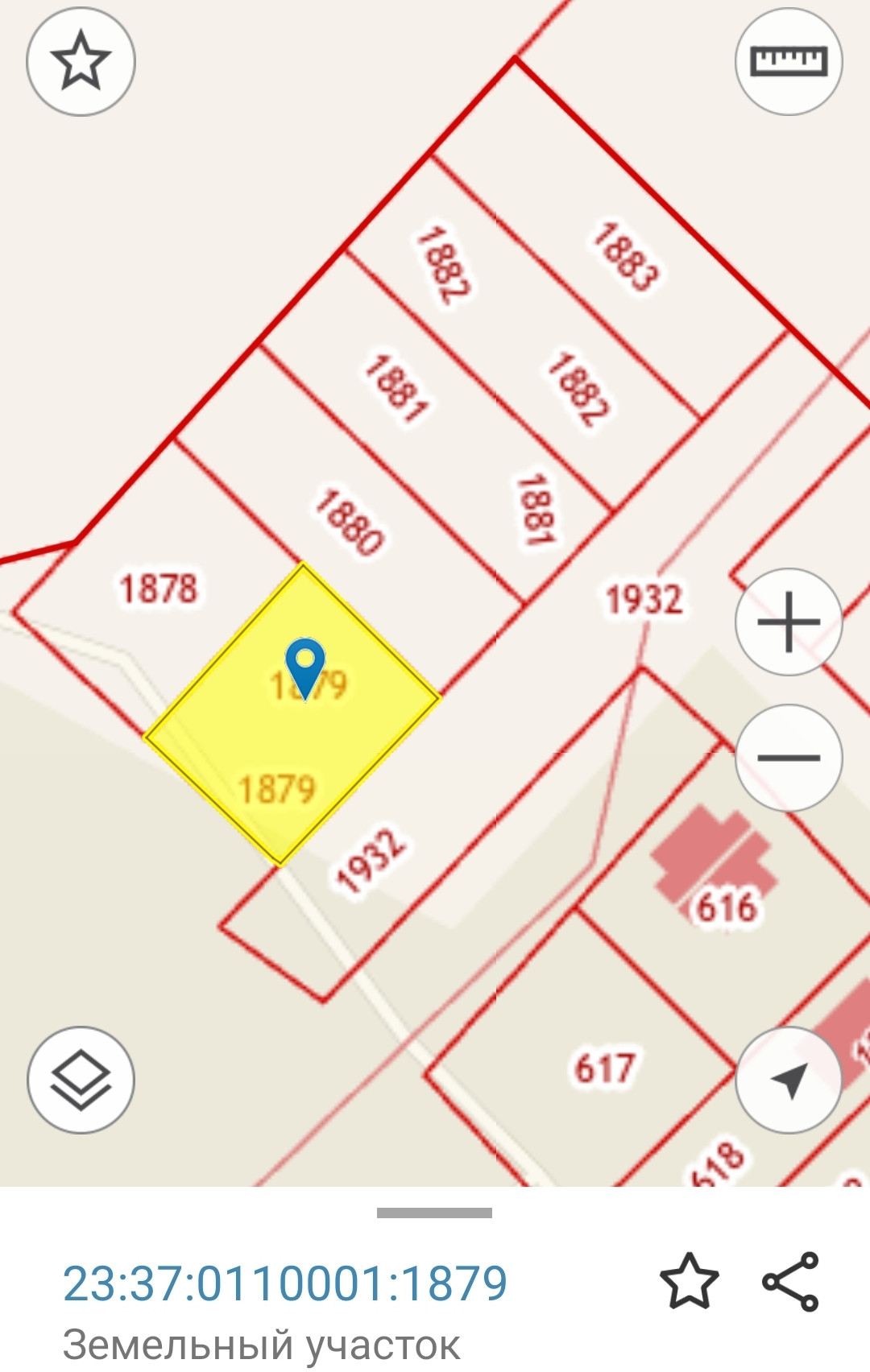The width and height of the screenshot is (870, 1372).
Task: Select parcel 1878 on the map
Action: pyautogui.click(x=158, y=589)
